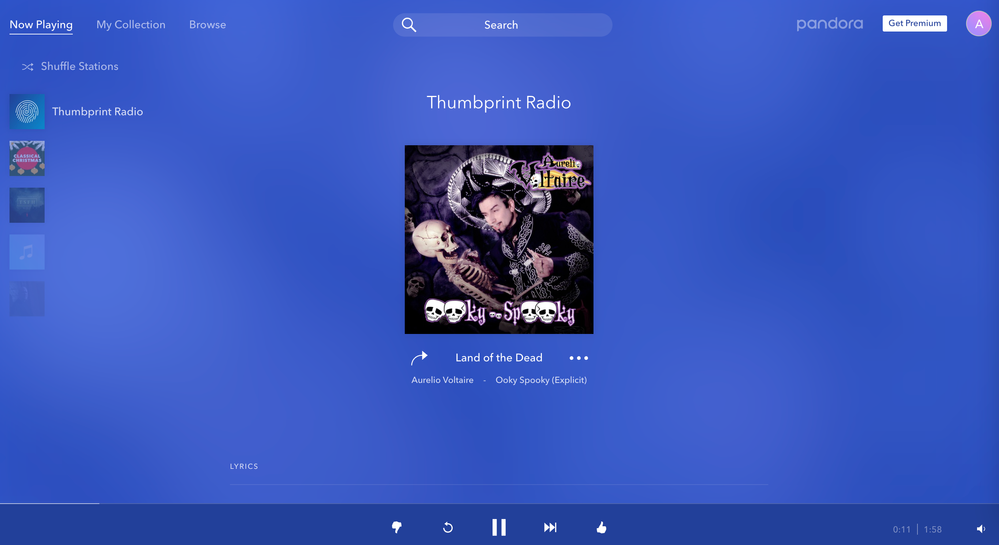Screen dimensions: 999x545
Task: Replay the current track
Action: click(x=448, y=527)
